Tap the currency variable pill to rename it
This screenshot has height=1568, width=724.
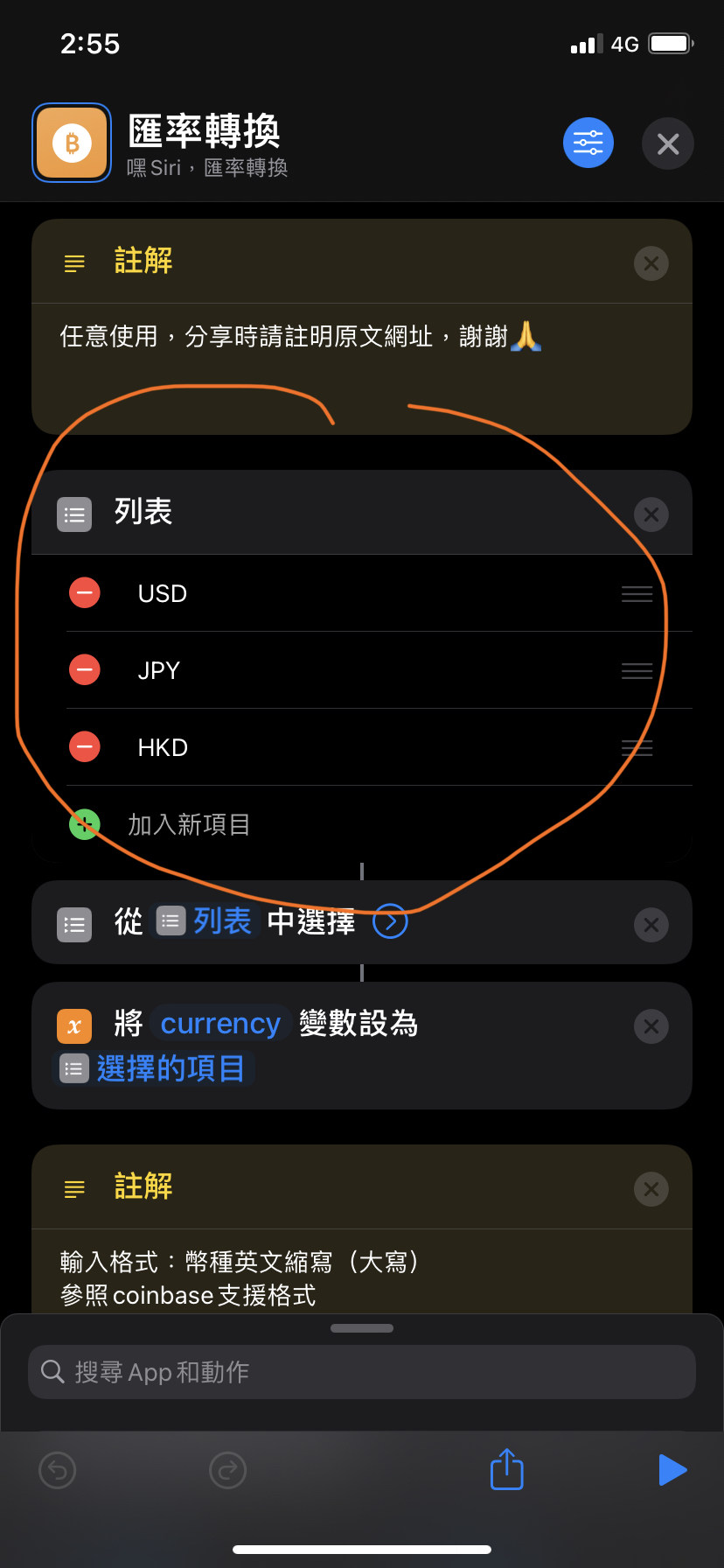click(x=219, y=1024)
